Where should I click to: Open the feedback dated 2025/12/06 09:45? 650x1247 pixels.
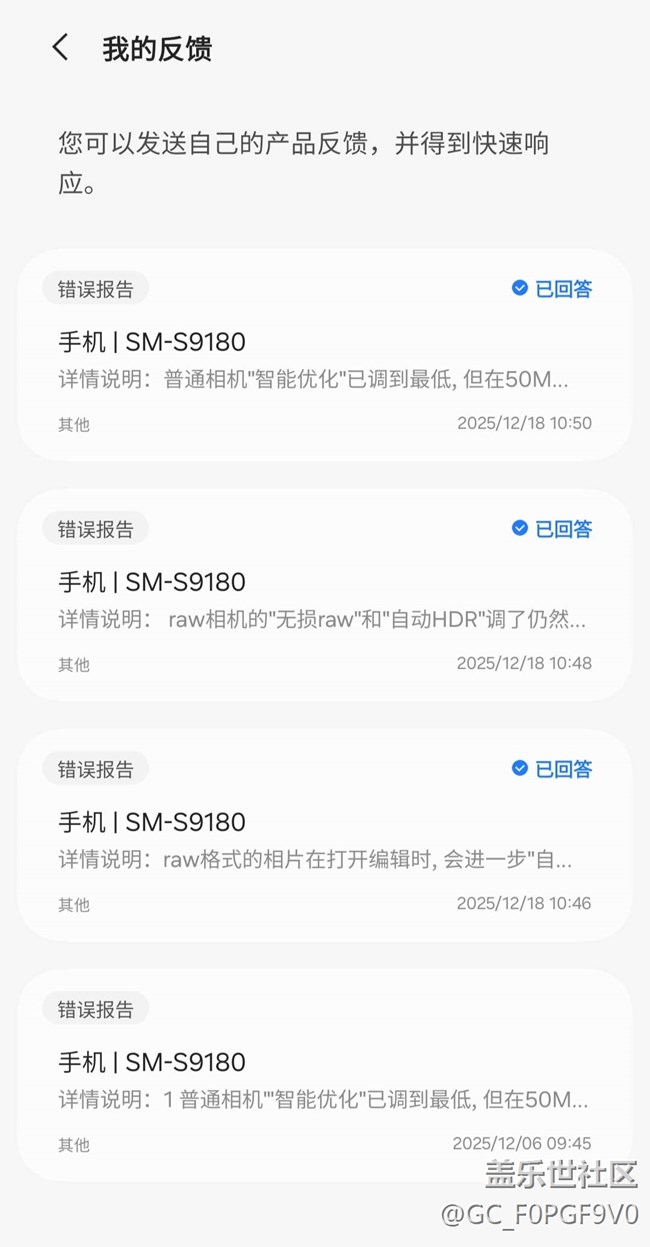(324, 1075)
